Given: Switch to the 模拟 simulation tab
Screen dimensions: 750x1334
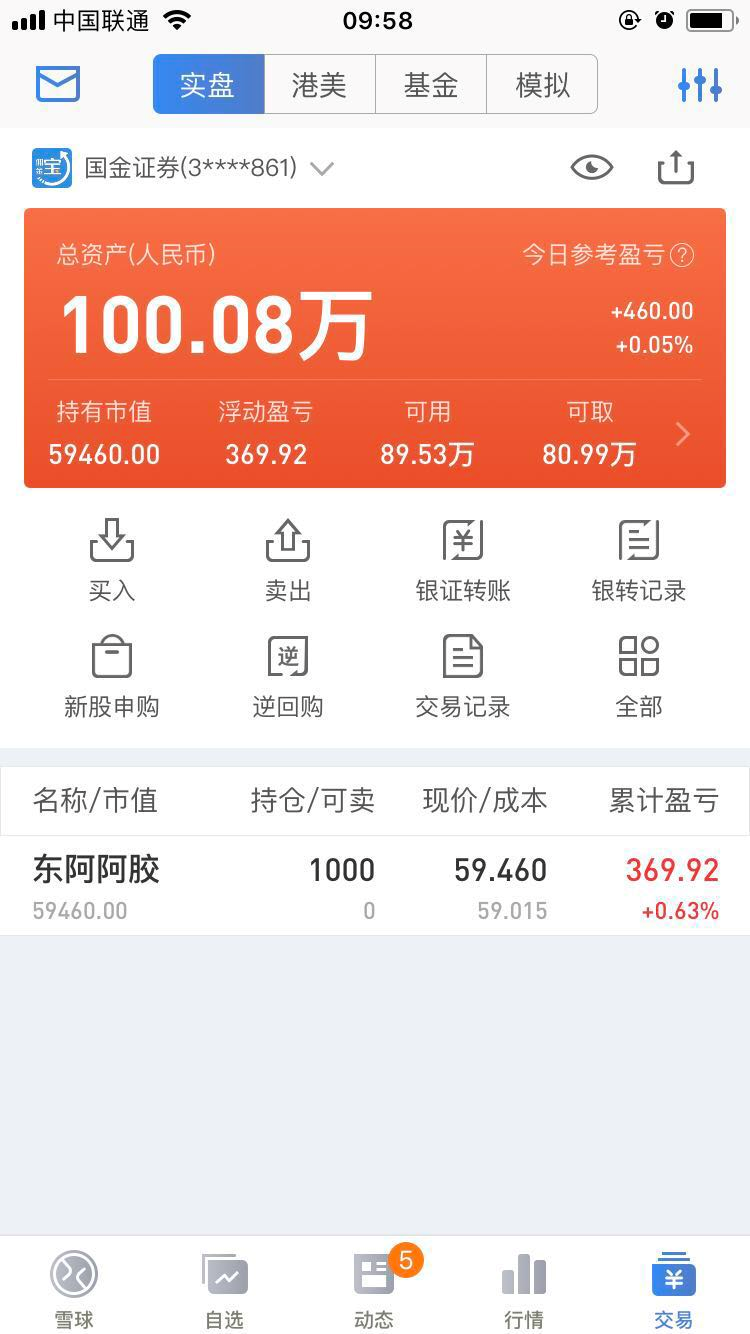Looking at the screenshot, I should tap(541, 84).
